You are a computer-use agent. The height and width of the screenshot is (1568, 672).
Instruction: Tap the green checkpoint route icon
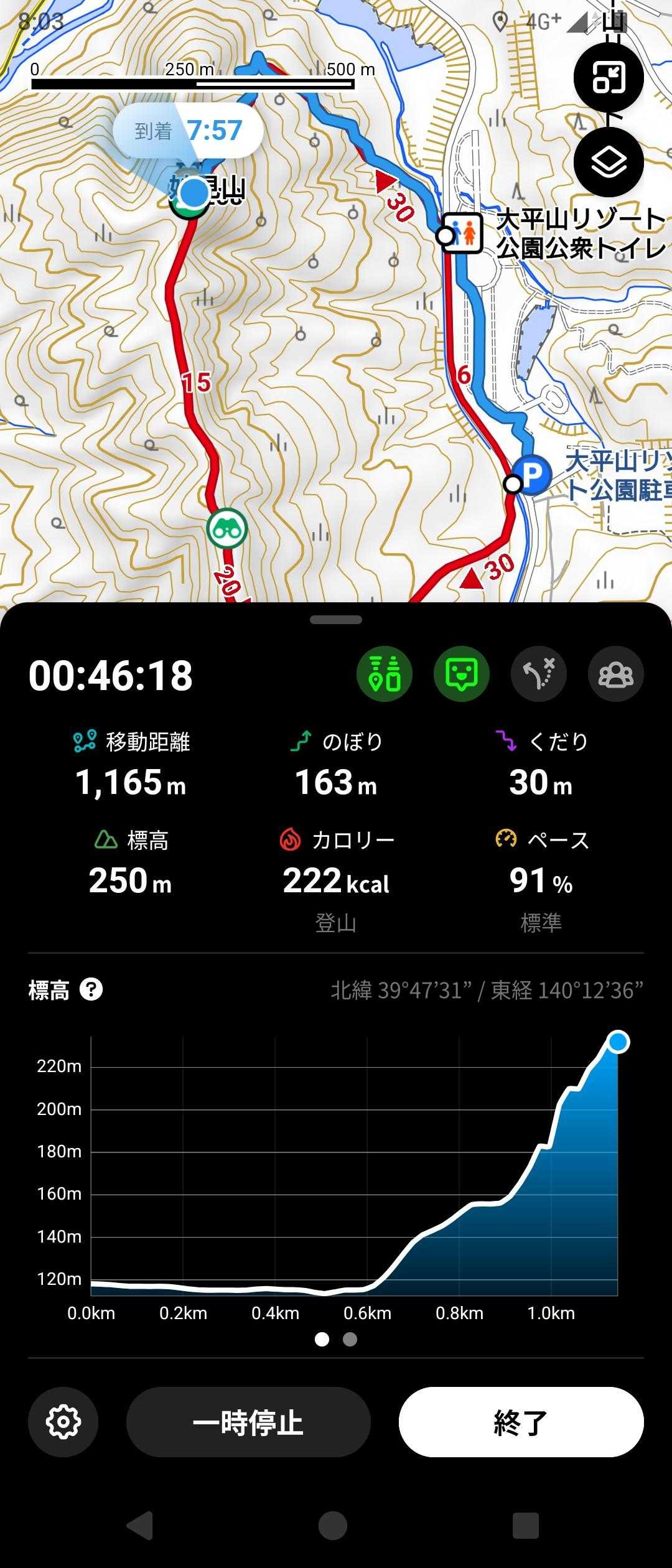tap(385, 674)
